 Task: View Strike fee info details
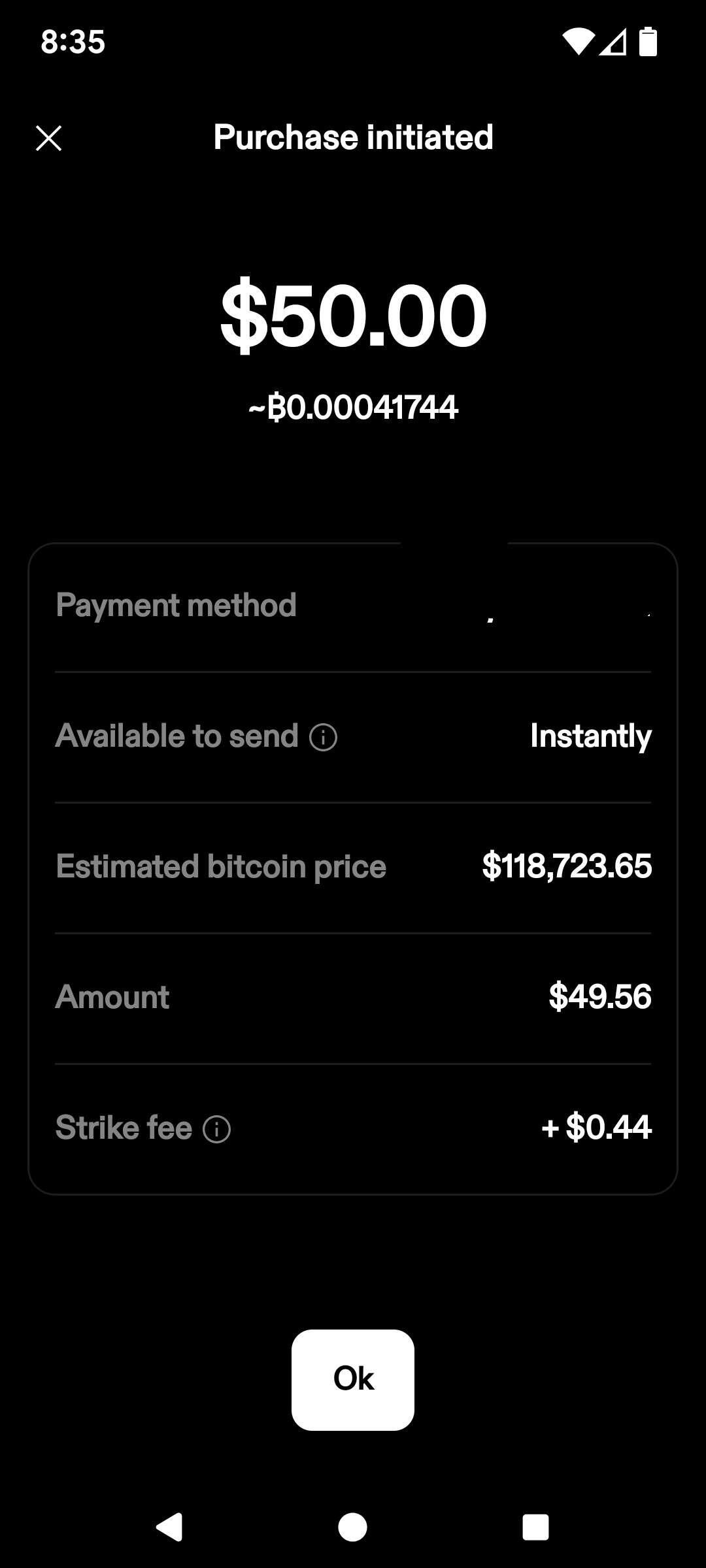216,1129
